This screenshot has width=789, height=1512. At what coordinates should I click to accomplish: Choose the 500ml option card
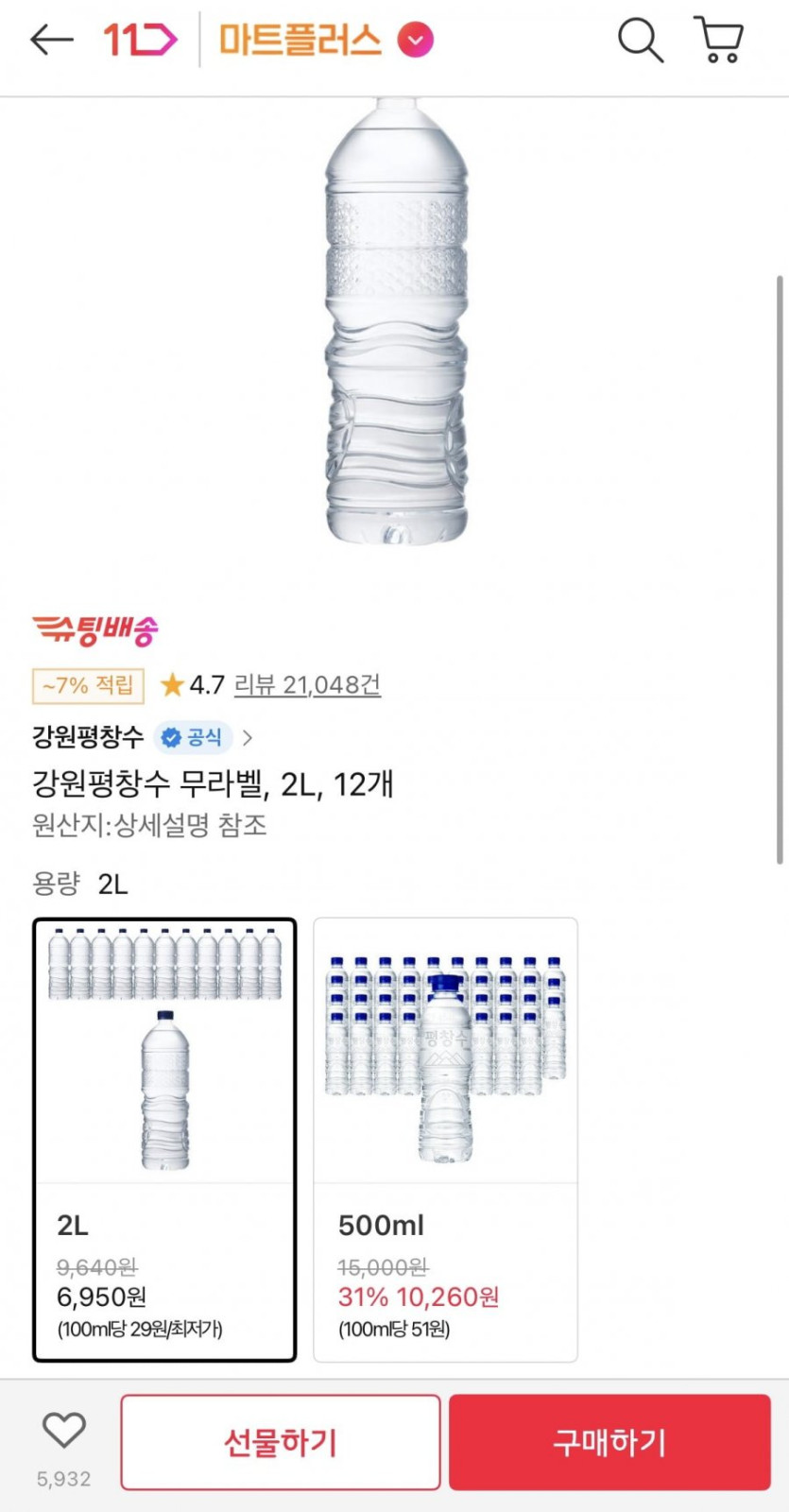coord(445,1139)
